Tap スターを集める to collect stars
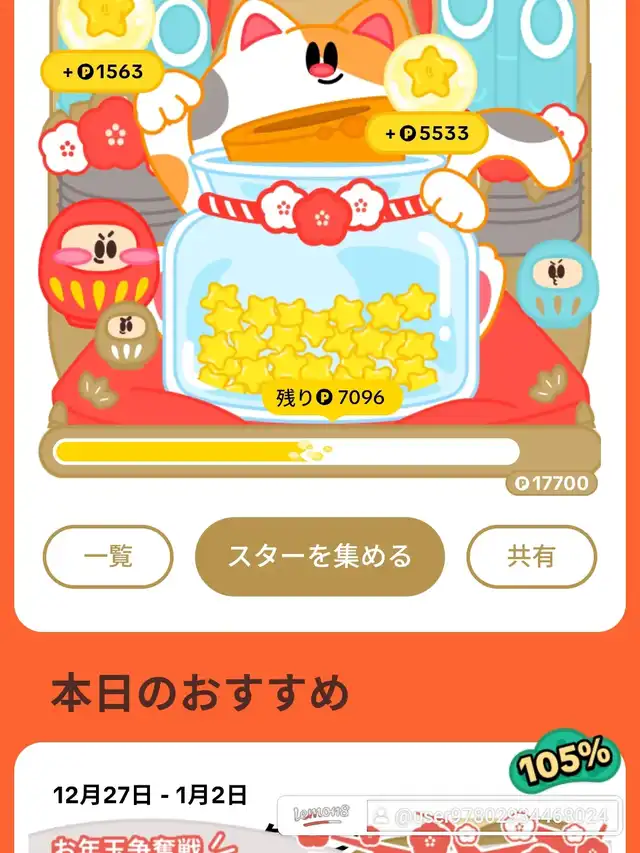The width and height of the screenshot is (640, 853). pos(319,556)
